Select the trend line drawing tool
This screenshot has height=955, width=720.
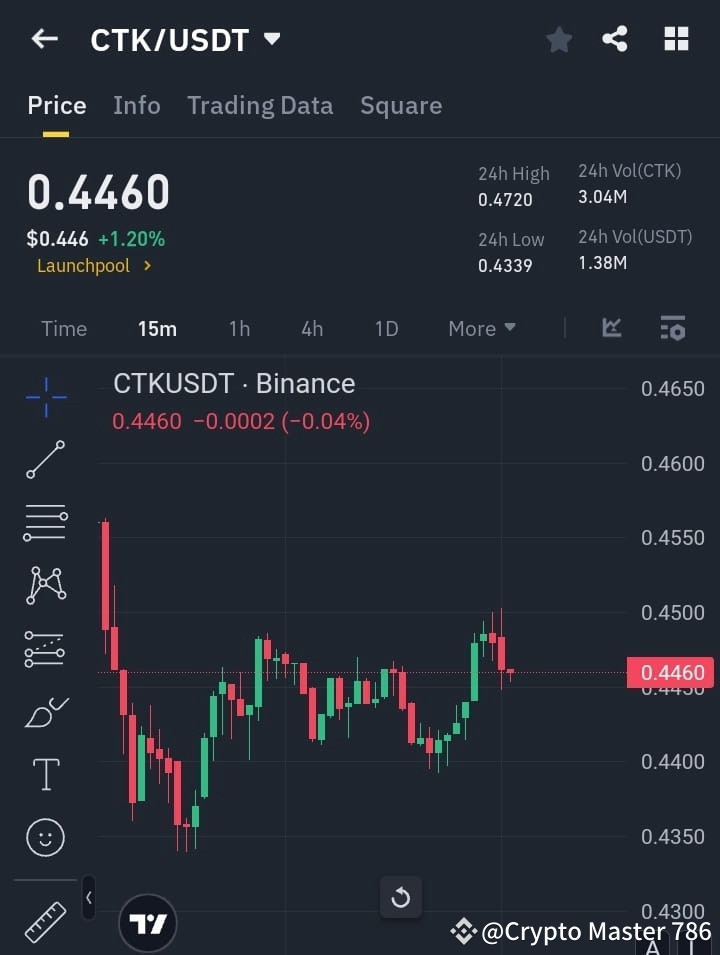click(44, 461)
